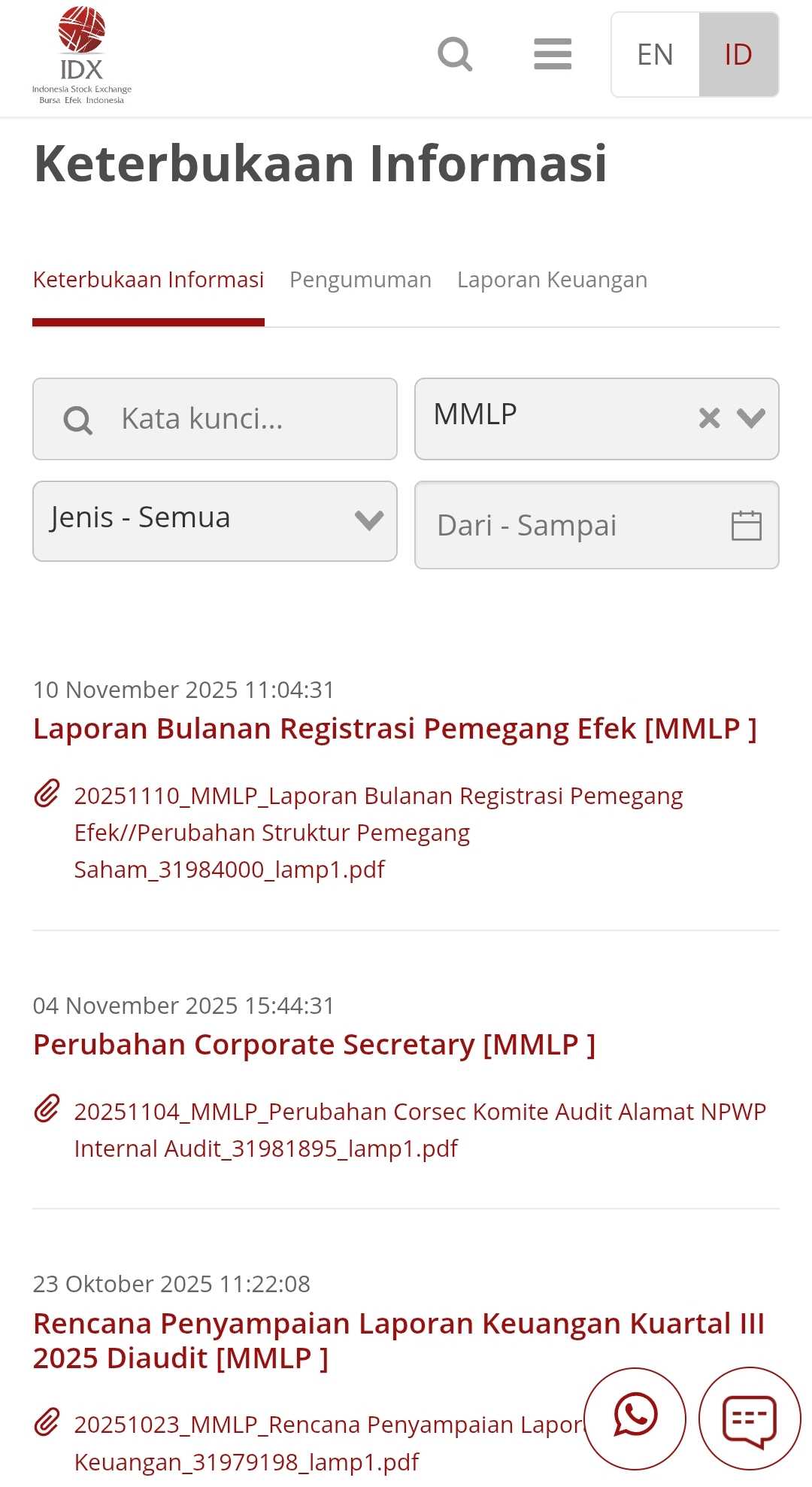Switch to the Laporan Keuangan tab

[x=552, y=280]
